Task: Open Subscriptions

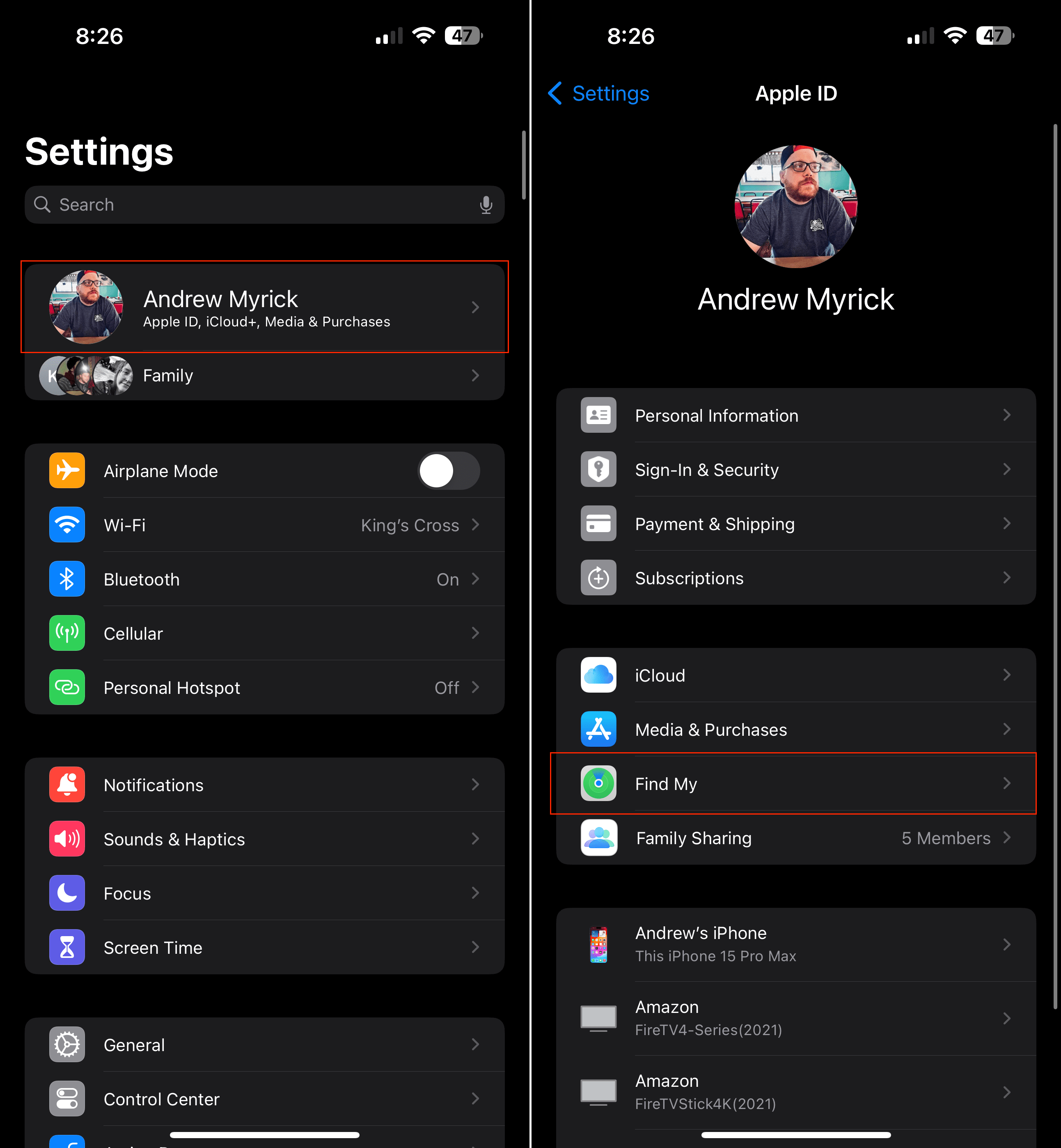Action: click(796, 578)
